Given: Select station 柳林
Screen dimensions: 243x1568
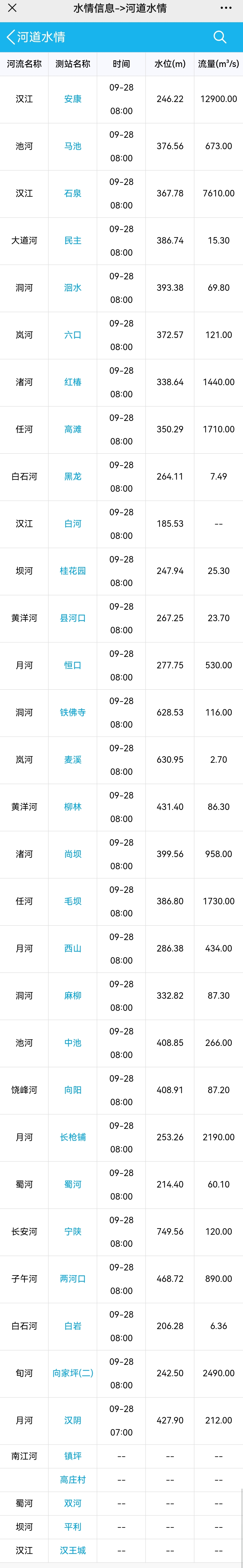Looking at the screenshot, I should [x=72, y=807].
